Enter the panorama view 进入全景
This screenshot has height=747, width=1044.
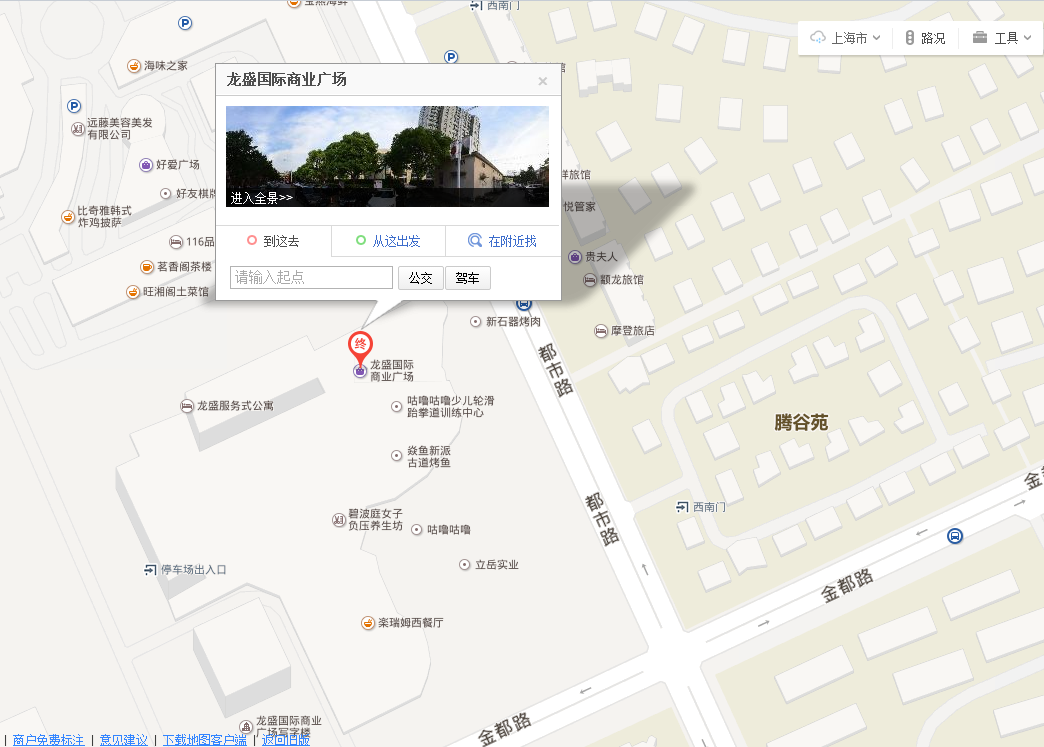pos(262,198)
